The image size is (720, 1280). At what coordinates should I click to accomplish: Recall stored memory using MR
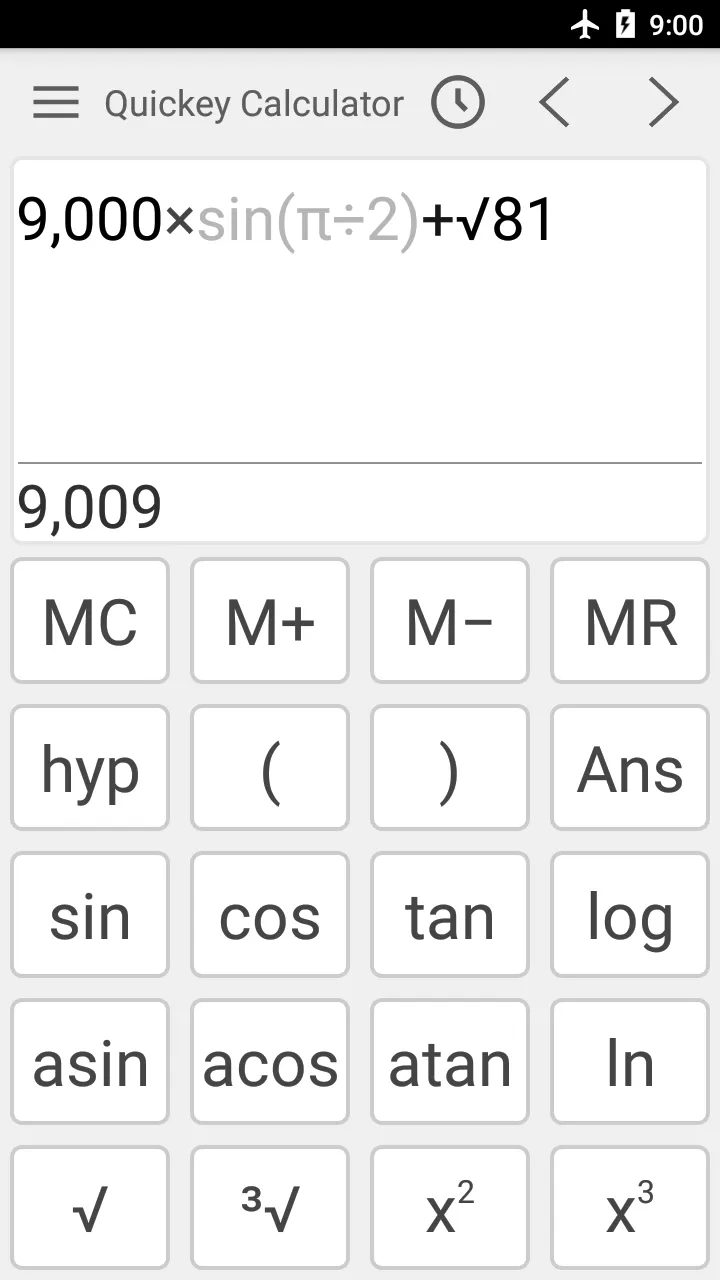tap(629, 620)
